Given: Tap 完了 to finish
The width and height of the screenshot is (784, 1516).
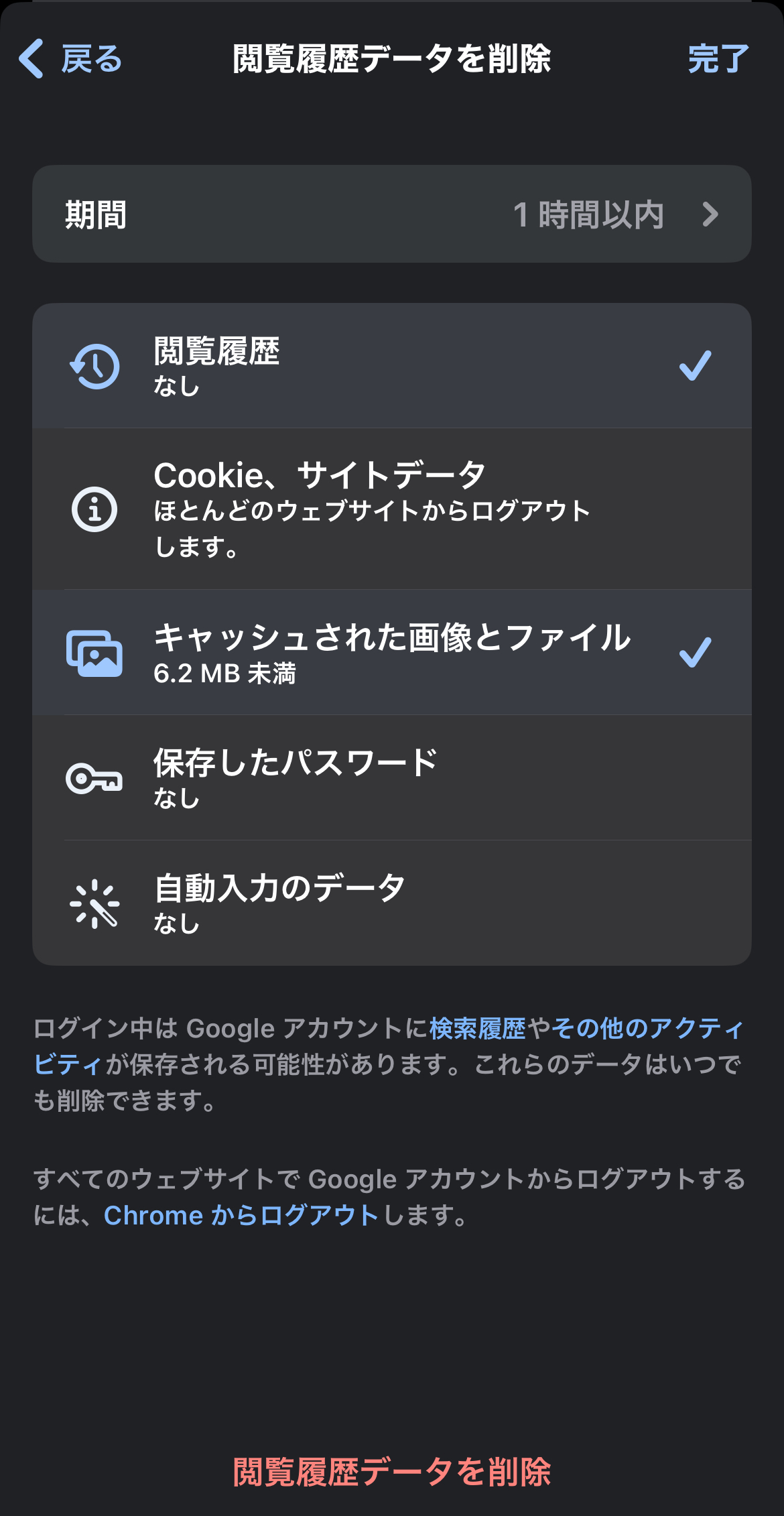Looking at the screenshot, I should [718, 59].
